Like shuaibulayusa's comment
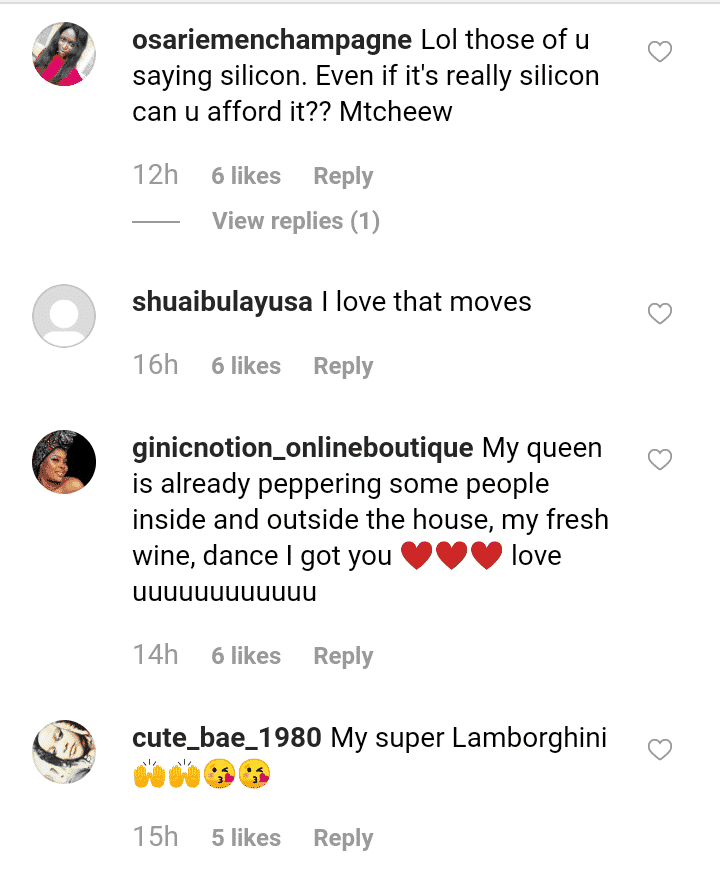The width and height of the screenshot is (720, 874). click(660, 314)
